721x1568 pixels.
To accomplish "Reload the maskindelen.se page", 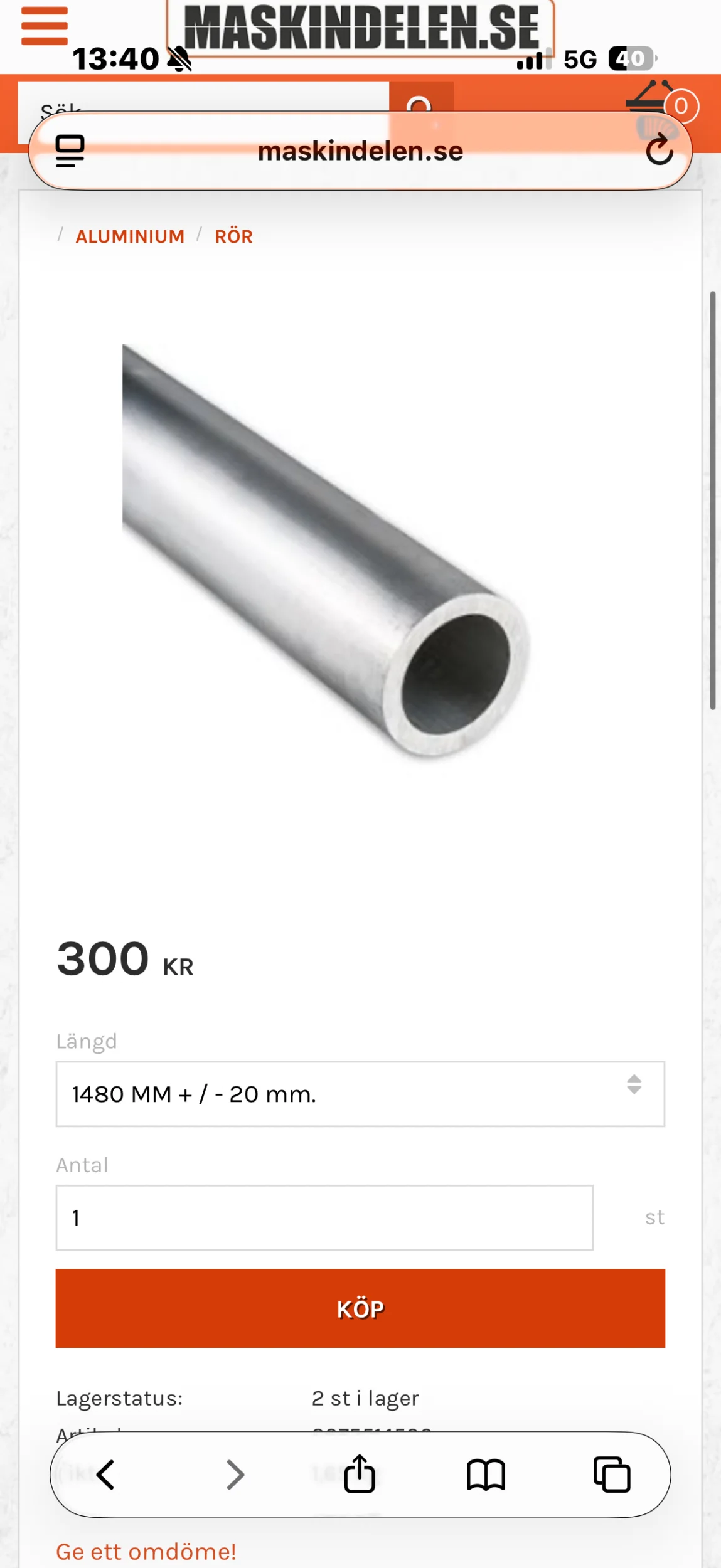I will pos(659,151).
